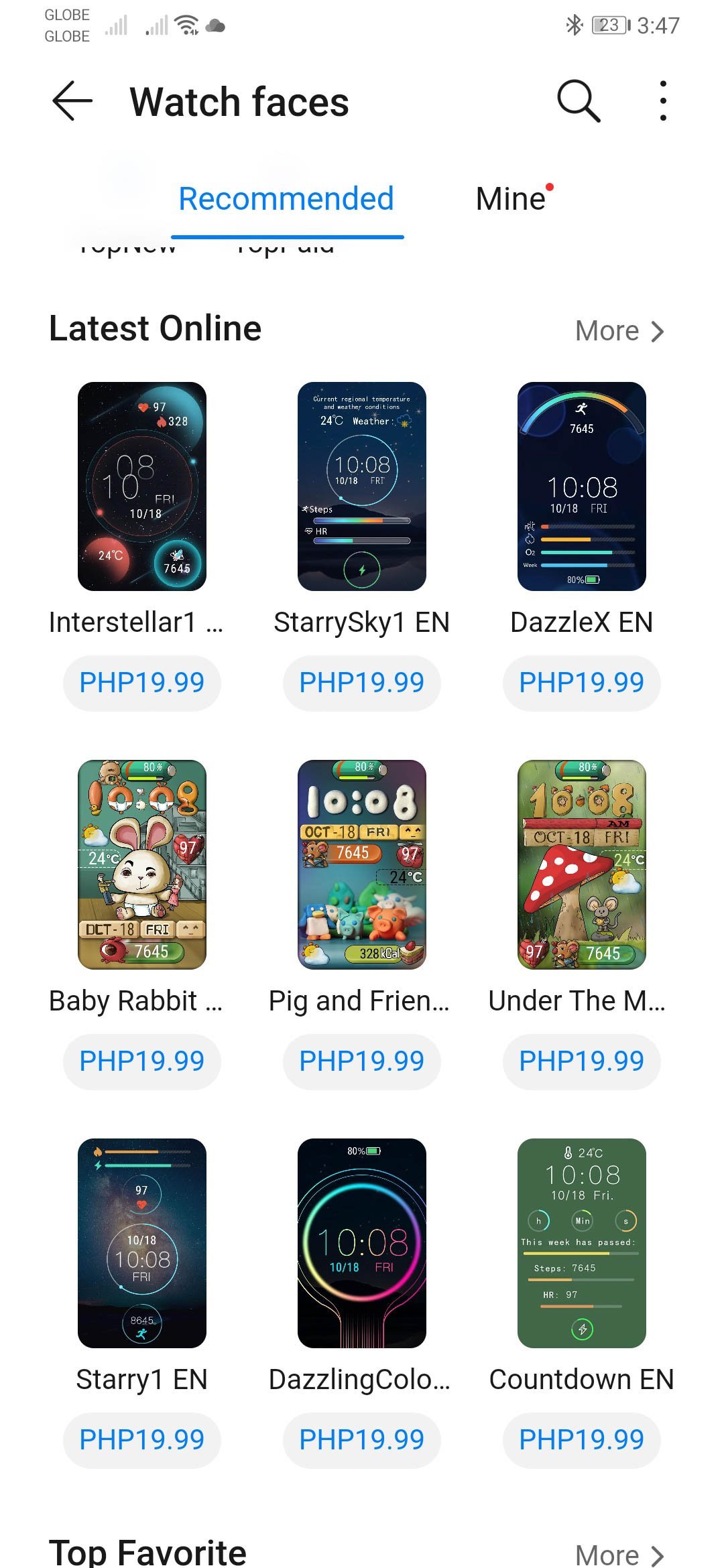Go back from Watch faces
This screenshot has width=724, height=1568.
72,101
